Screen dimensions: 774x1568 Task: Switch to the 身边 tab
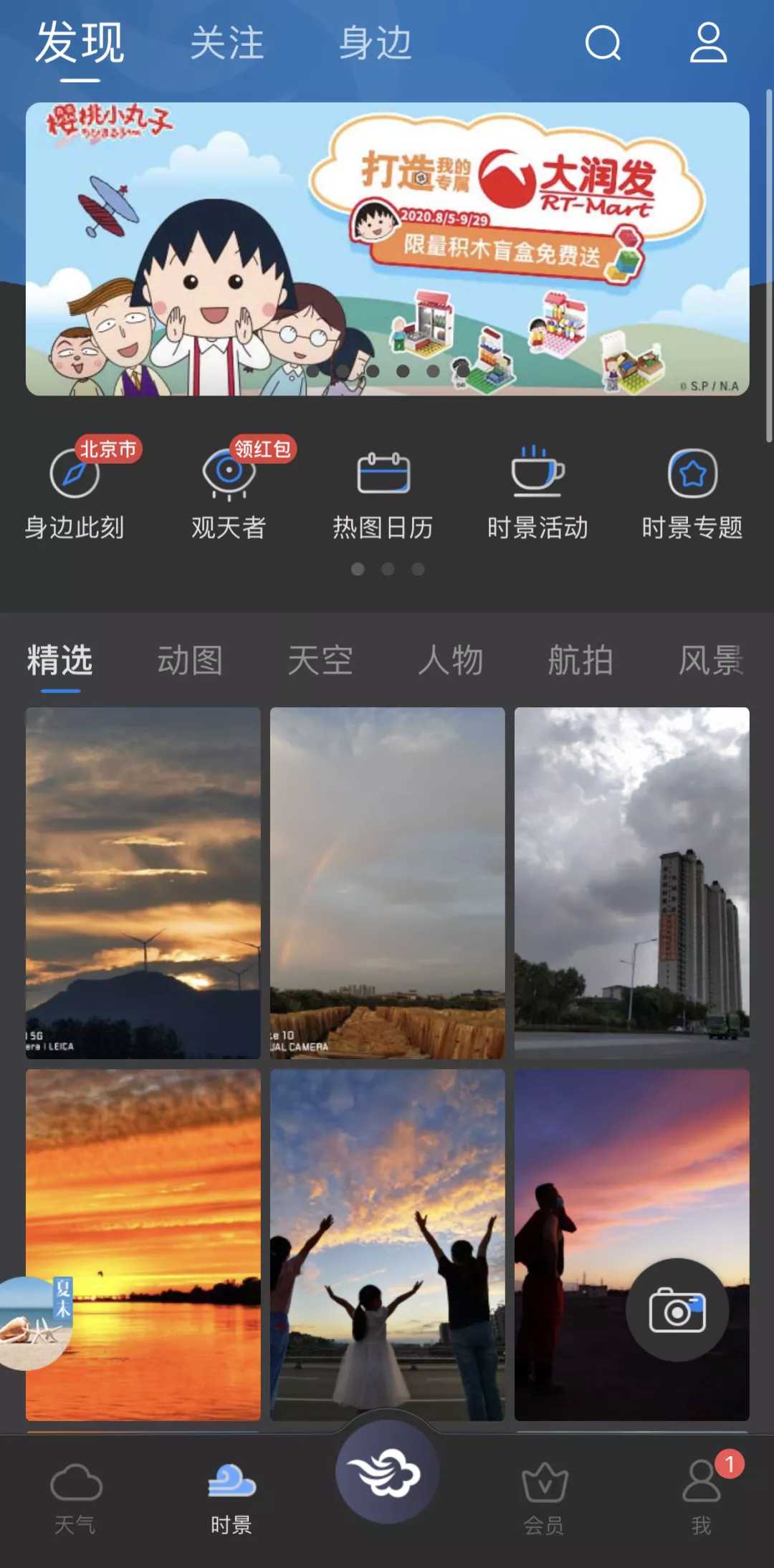pos(376,44)
